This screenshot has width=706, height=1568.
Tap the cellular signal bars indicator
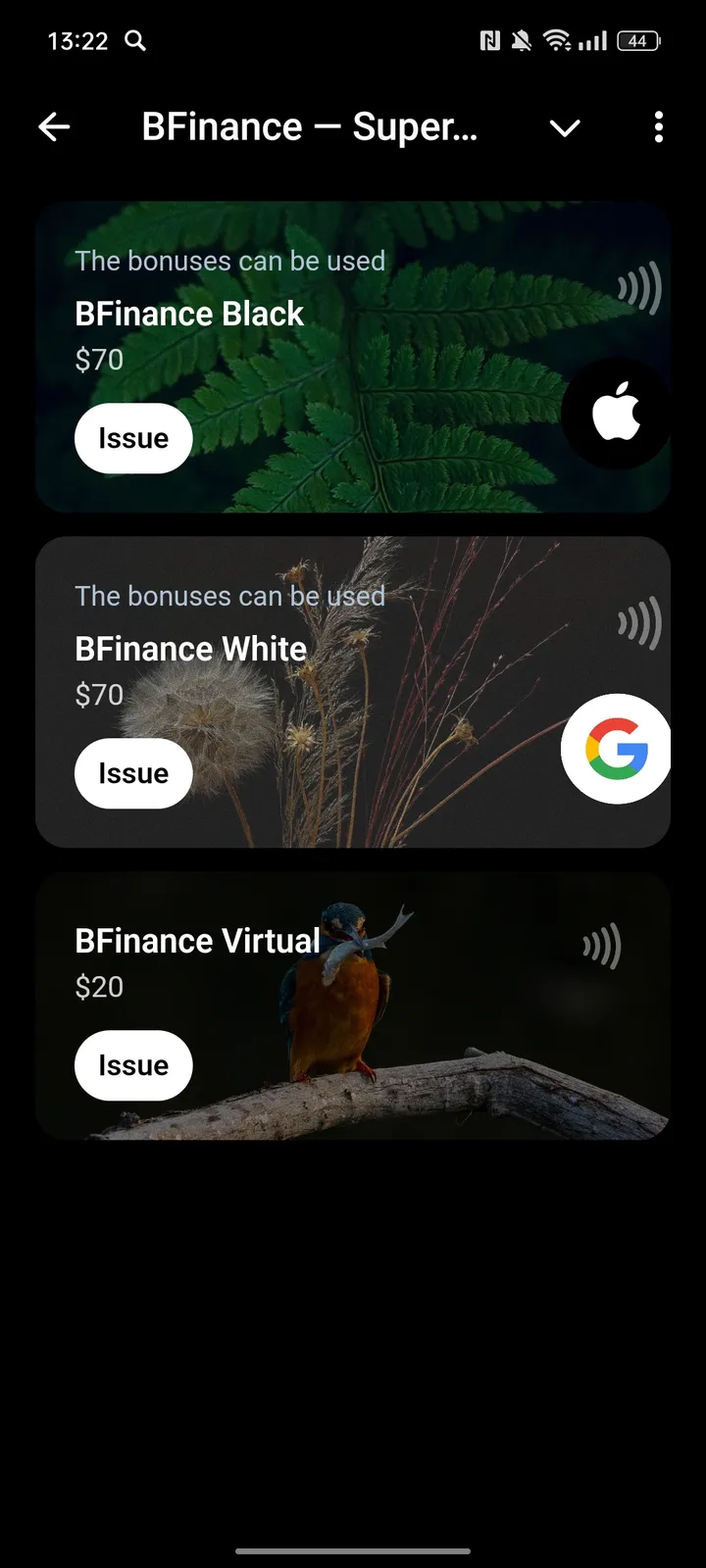(x=592, y=40)
